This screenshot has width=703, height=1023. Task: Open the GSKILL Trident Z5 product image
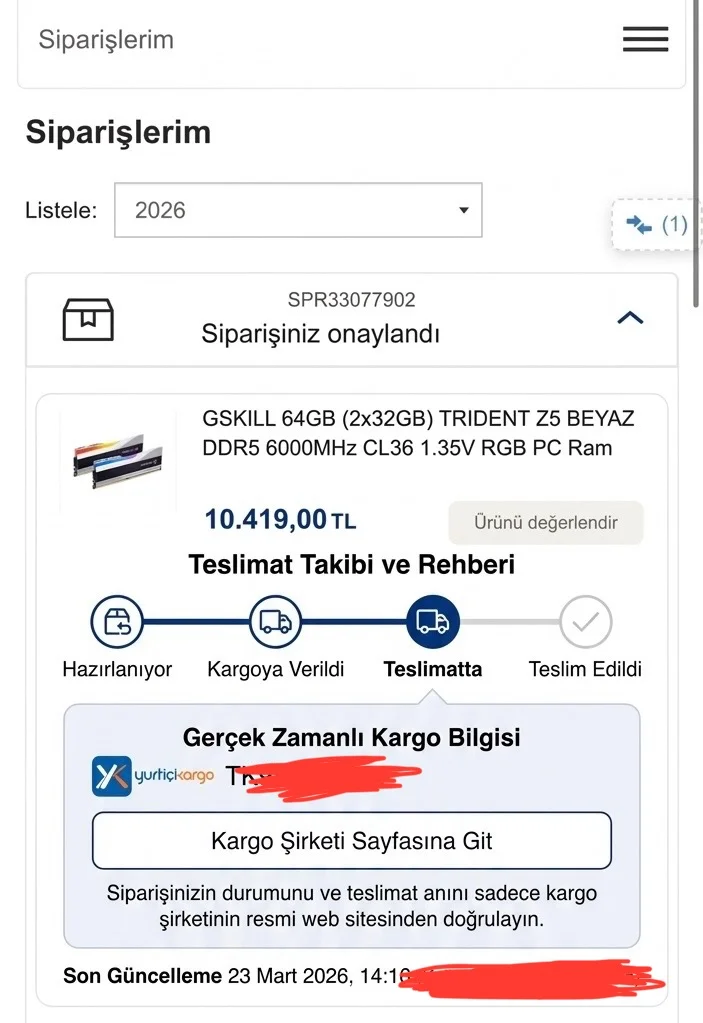[118, 461]
